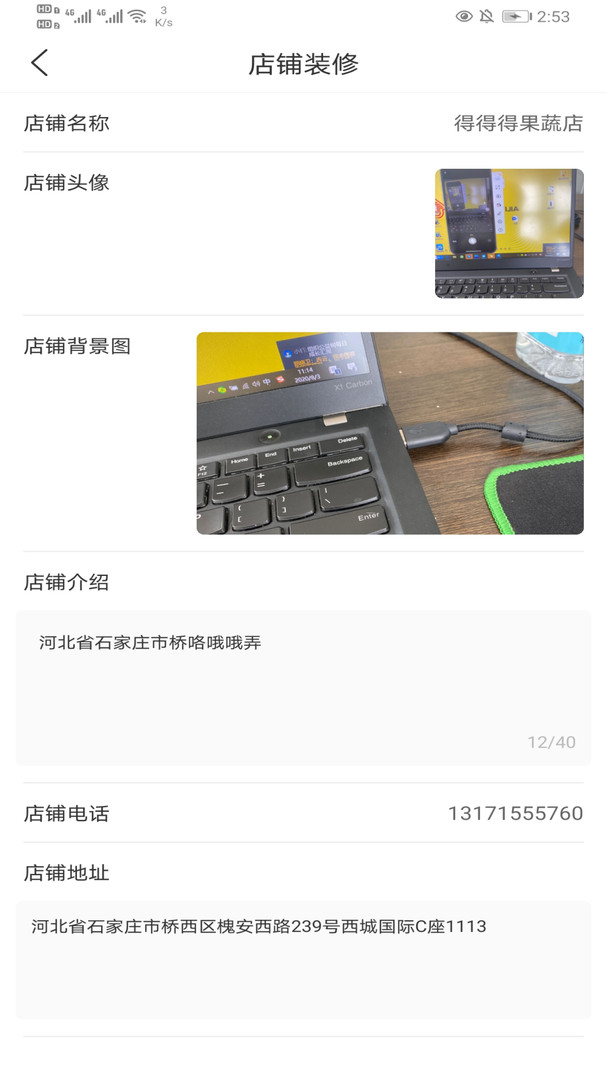
Task: Change the 店铺背景图 background picture
Action: click(389, 433)
